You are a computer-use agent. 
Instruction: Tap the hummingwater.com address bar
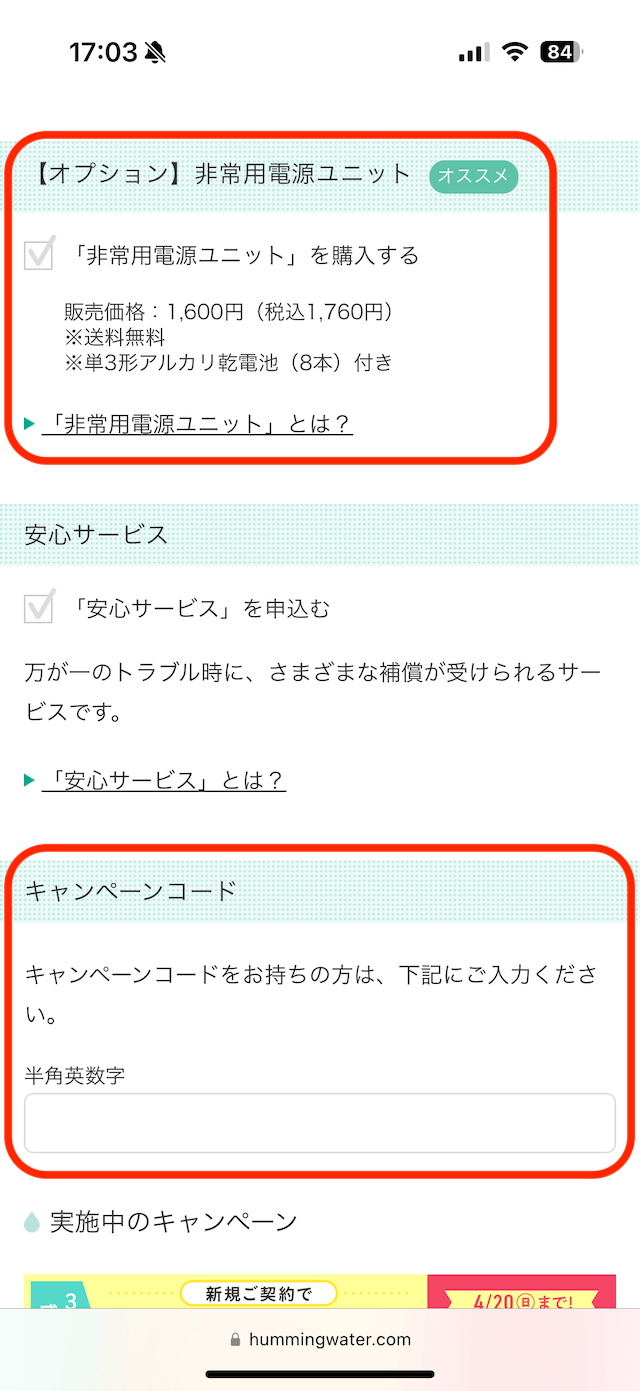[320, 1339]
